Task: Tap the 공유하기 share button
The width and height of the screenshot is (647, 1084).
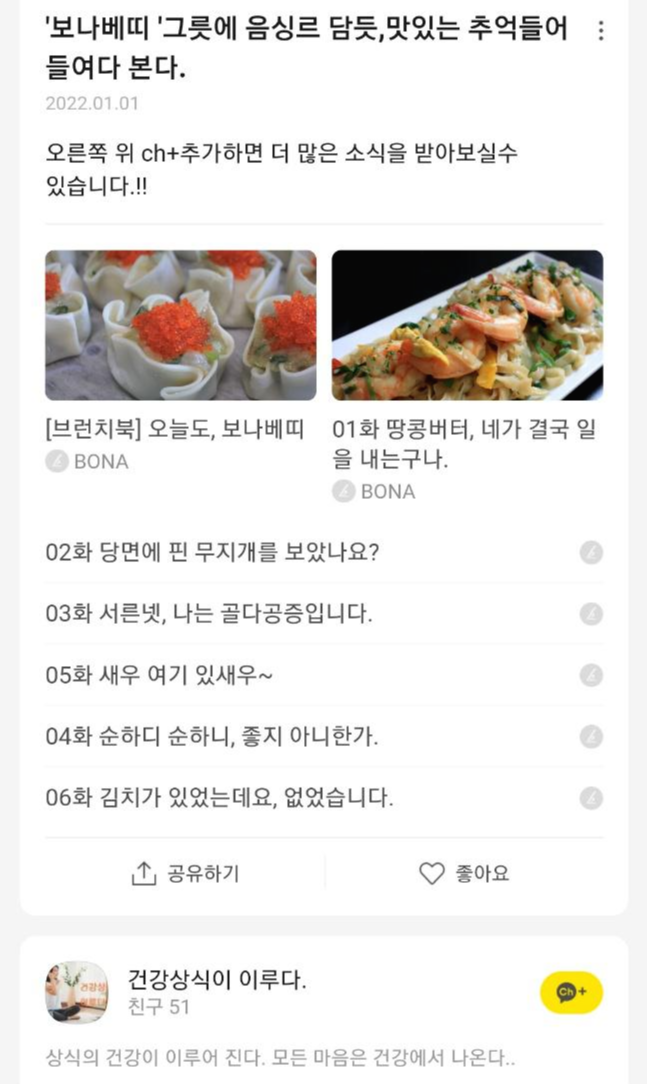Action: point(186,873)
